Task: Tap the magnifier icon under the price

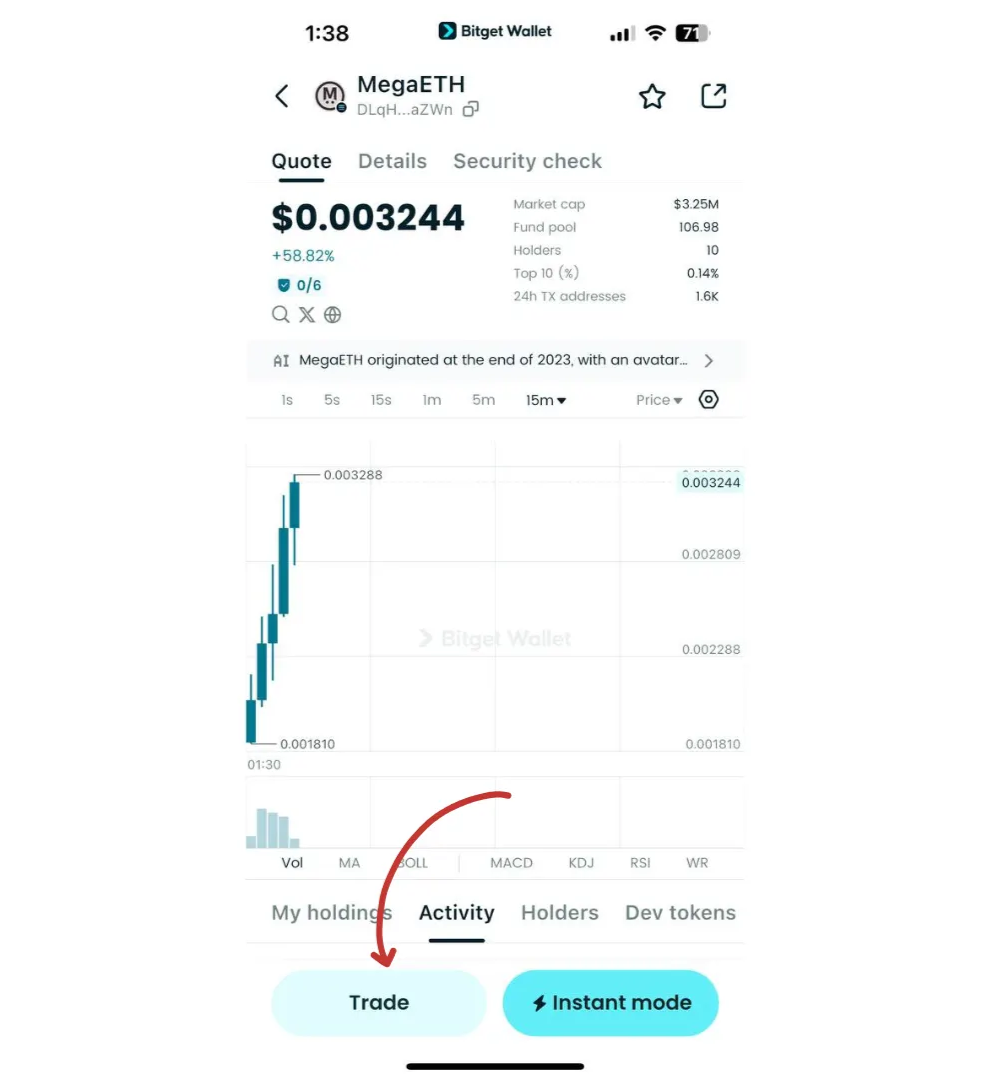Action: (281, 315)
